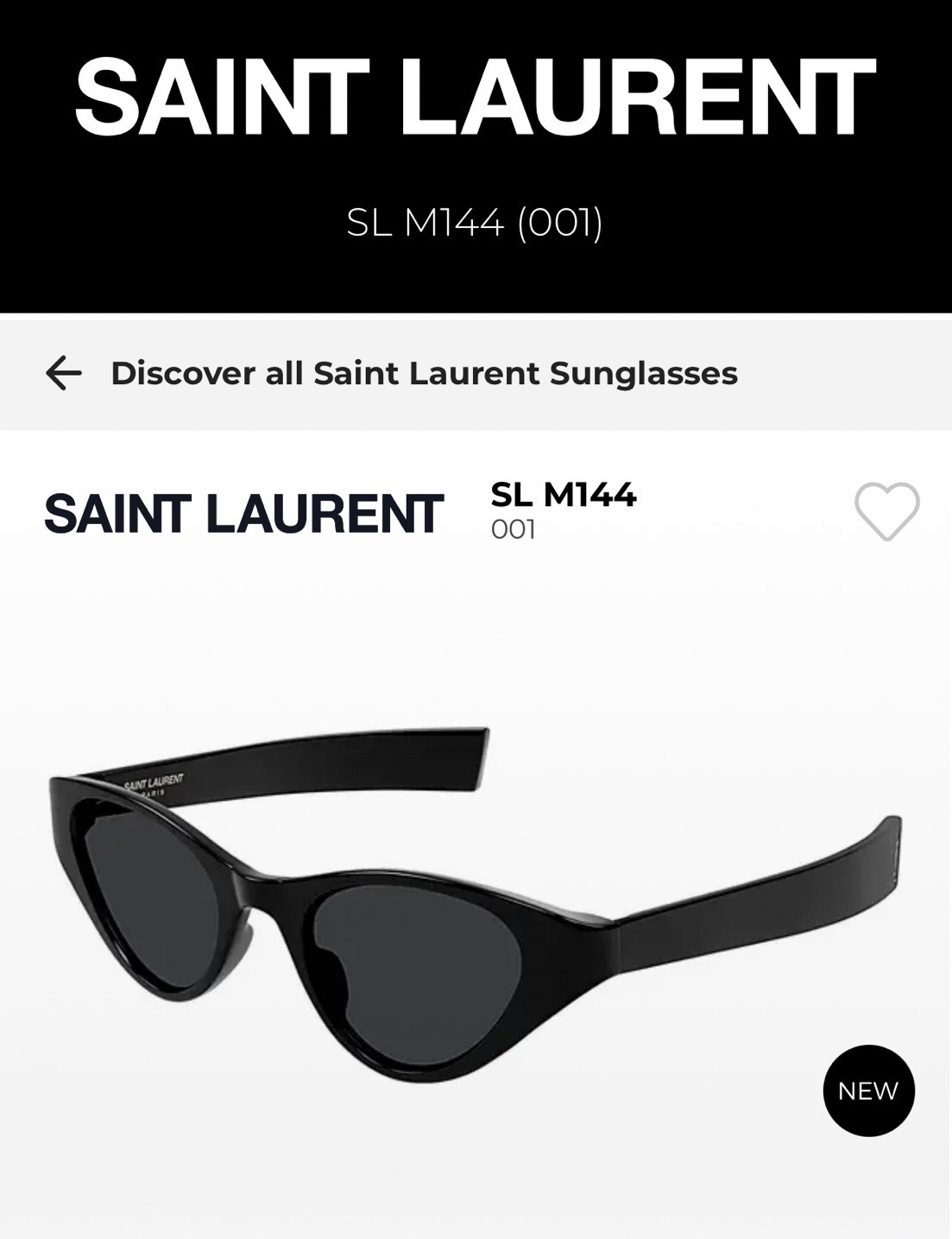The height and width of the screenshot is (1239, 952).
Task: Open the SL M144 sunglasses product image
Action: (x=475, y=902)
